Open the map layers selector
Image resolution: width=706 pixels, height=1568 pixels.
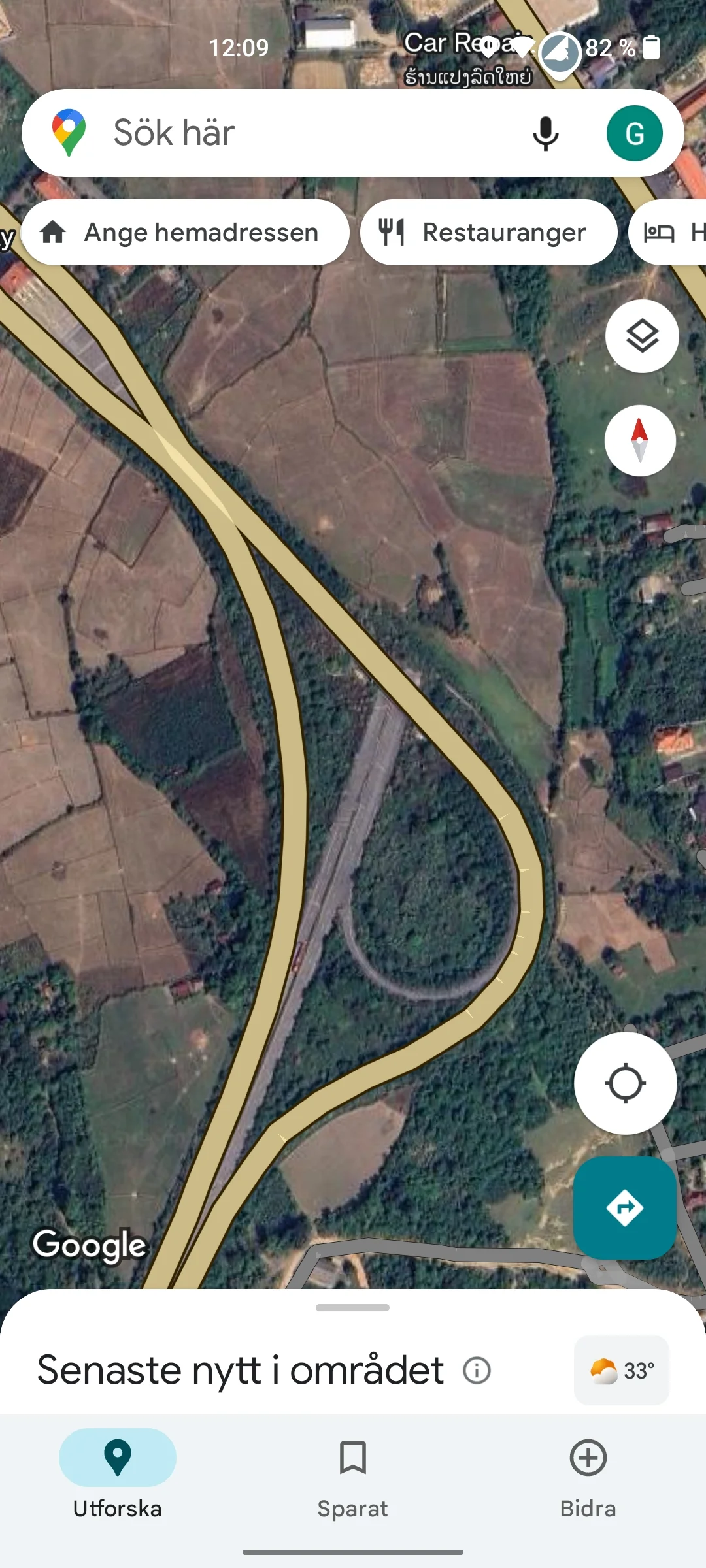[642, 336]
